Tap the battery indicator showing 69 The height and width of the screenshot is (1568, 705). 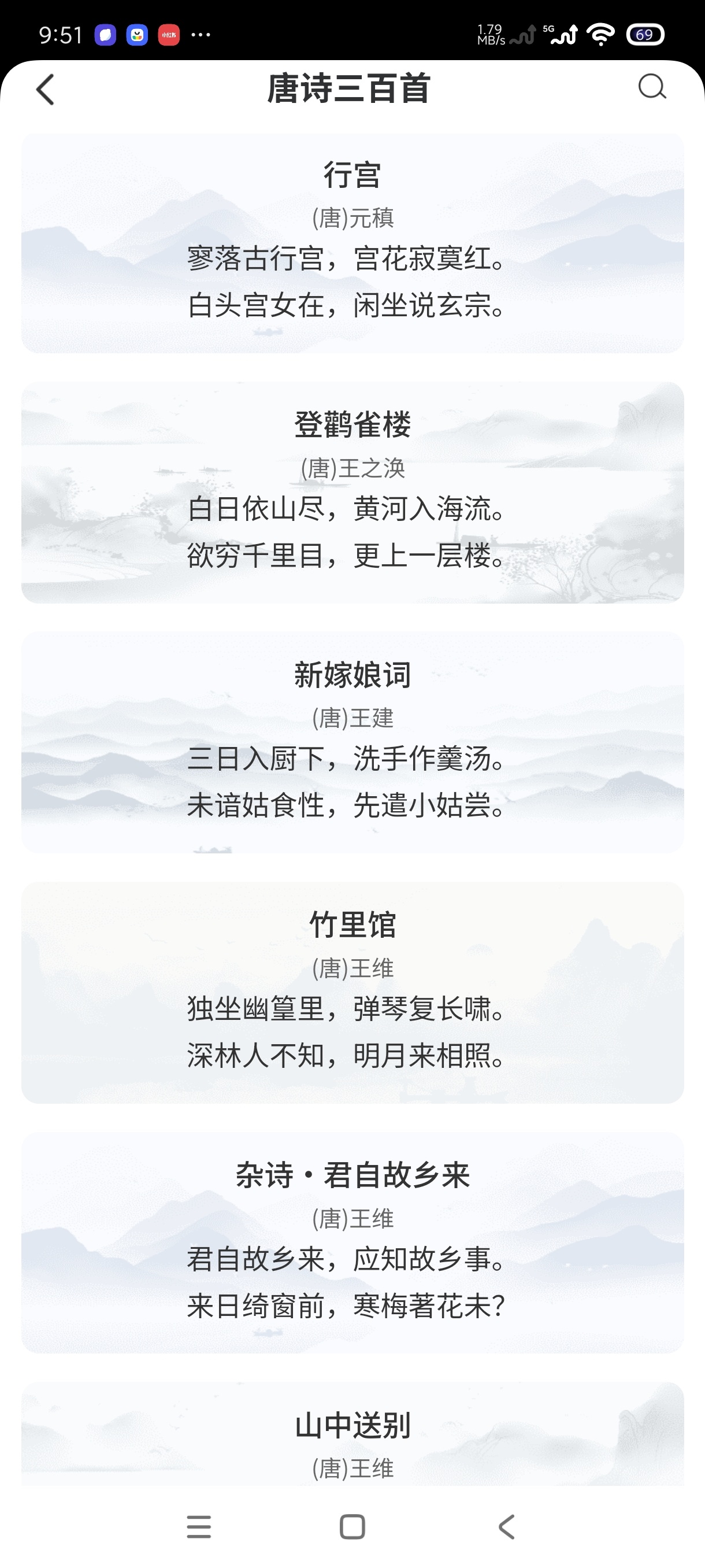[x=645, y=35]
